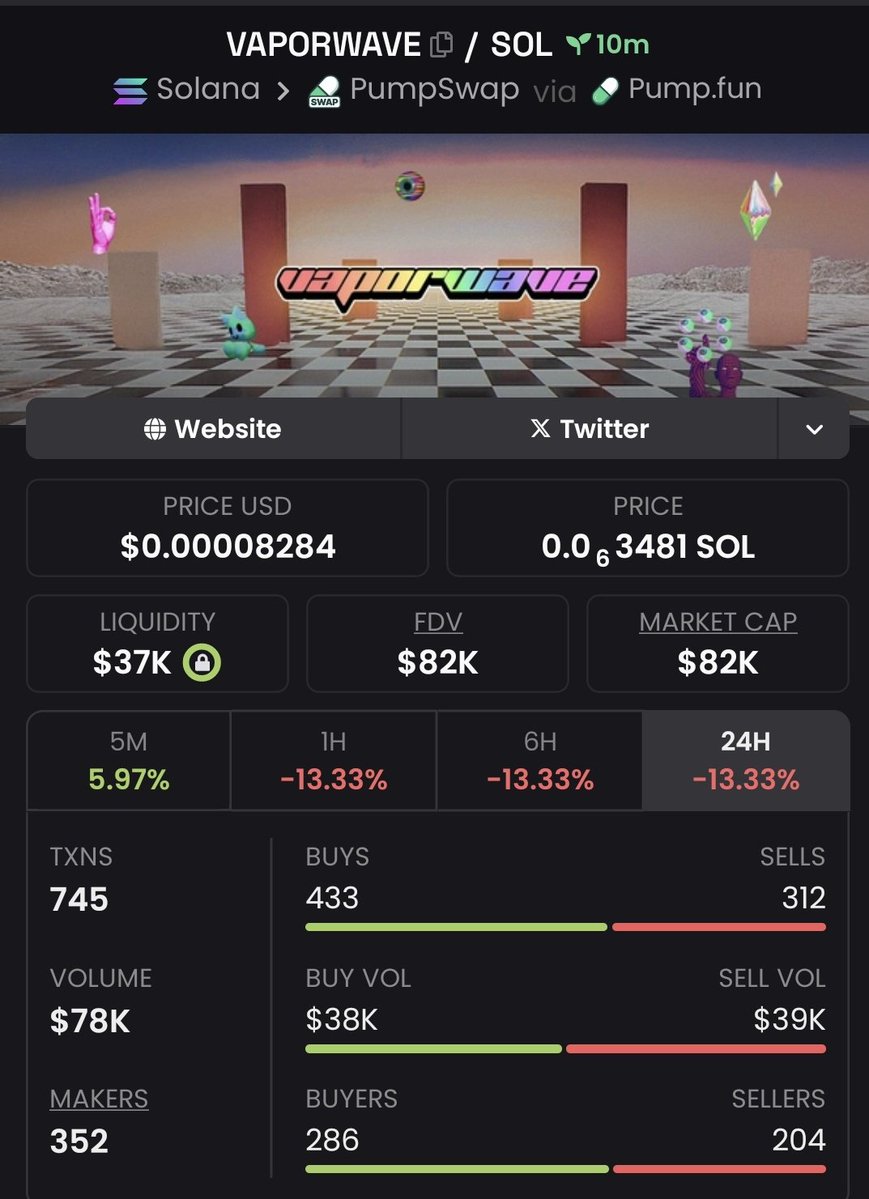Copy the VAPORWAVE token address
The width and height of the screenshot is (869, 1199).
(441, 45)
